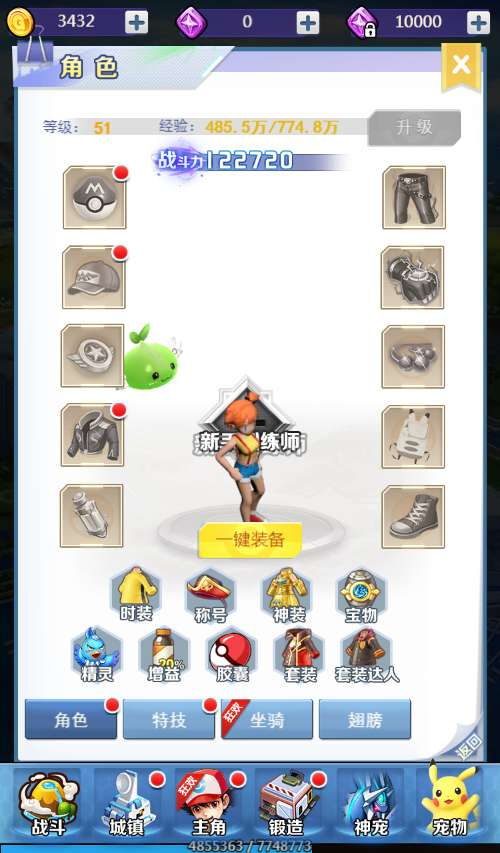This screenshot has height=853, width=500.
Task: Open the 称号 title menu
Action: (211, 595)
